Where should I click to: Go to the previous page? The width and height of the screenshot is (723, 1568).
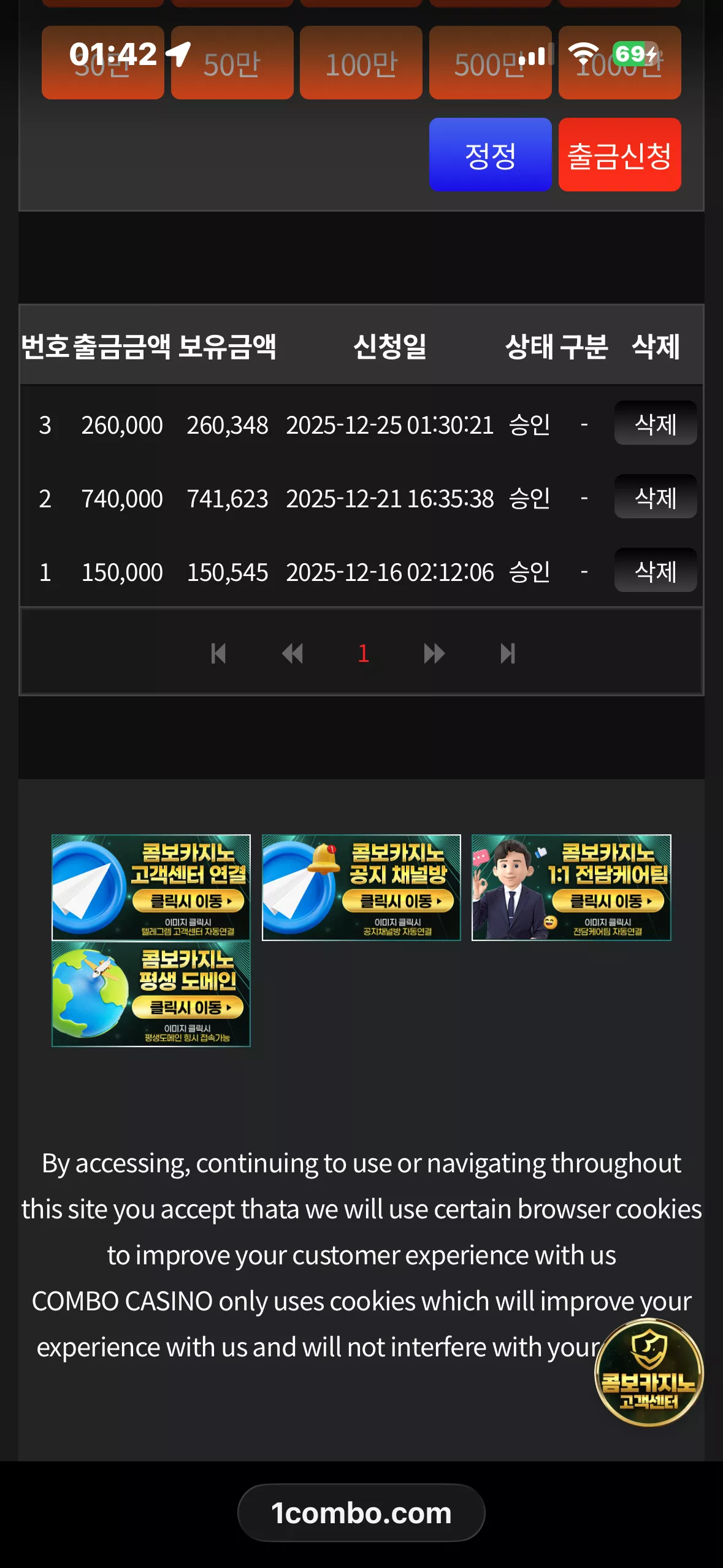pos(293,653)
